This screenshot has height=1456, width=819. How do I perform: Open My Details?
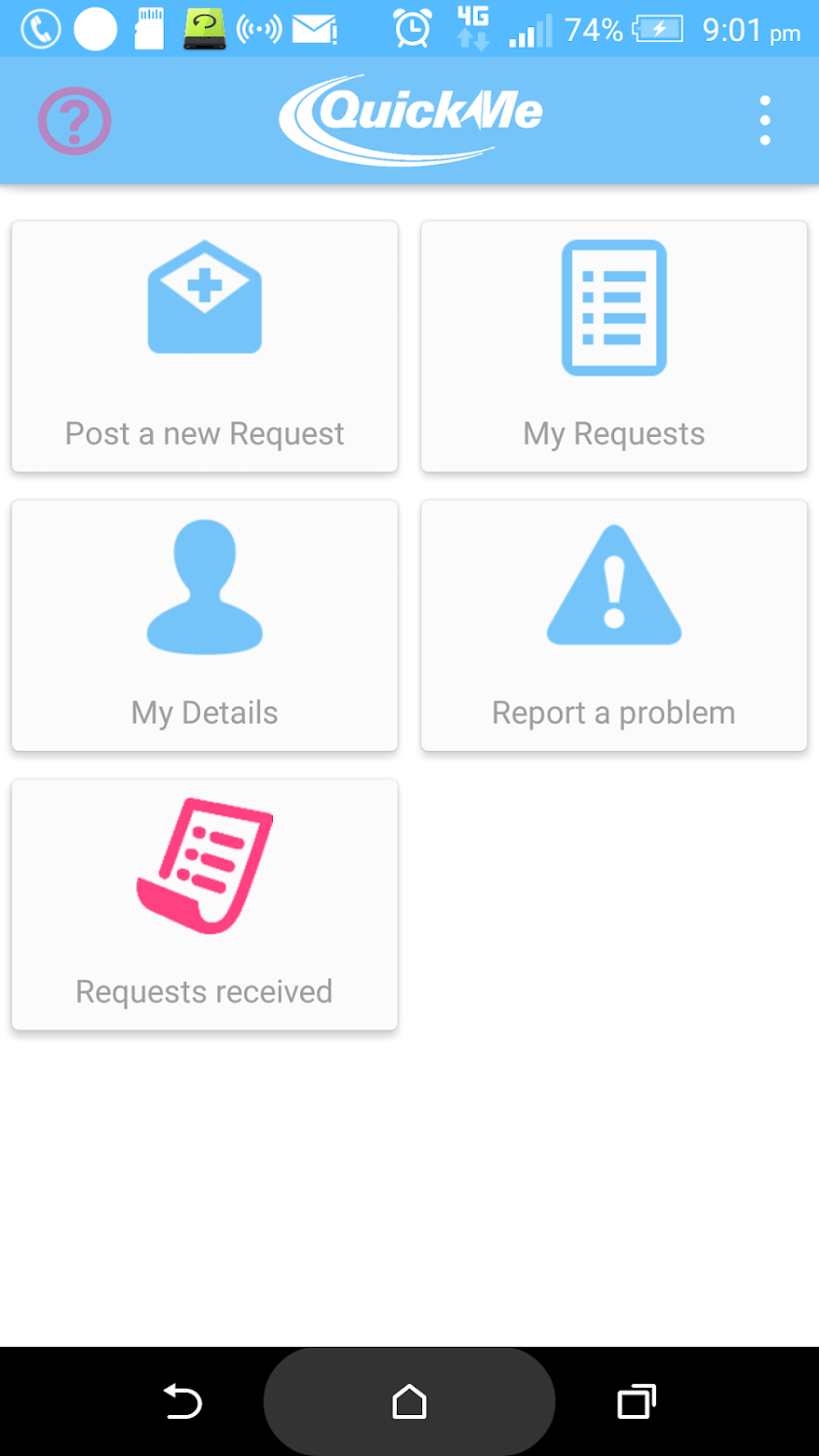(x=205, y=625)
